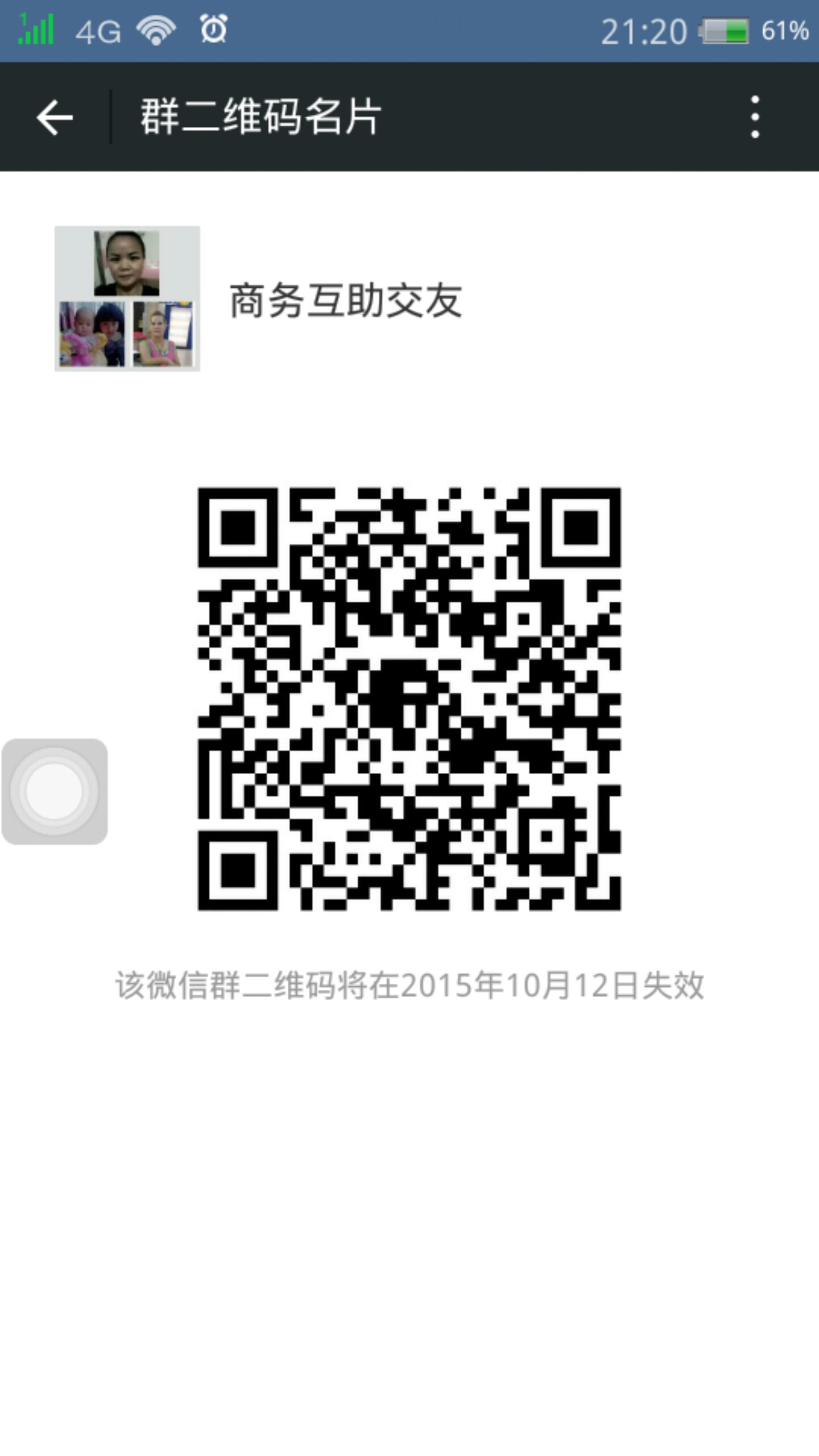Go back using the arrow icon

pyautogui.click(x=55, y=117)
